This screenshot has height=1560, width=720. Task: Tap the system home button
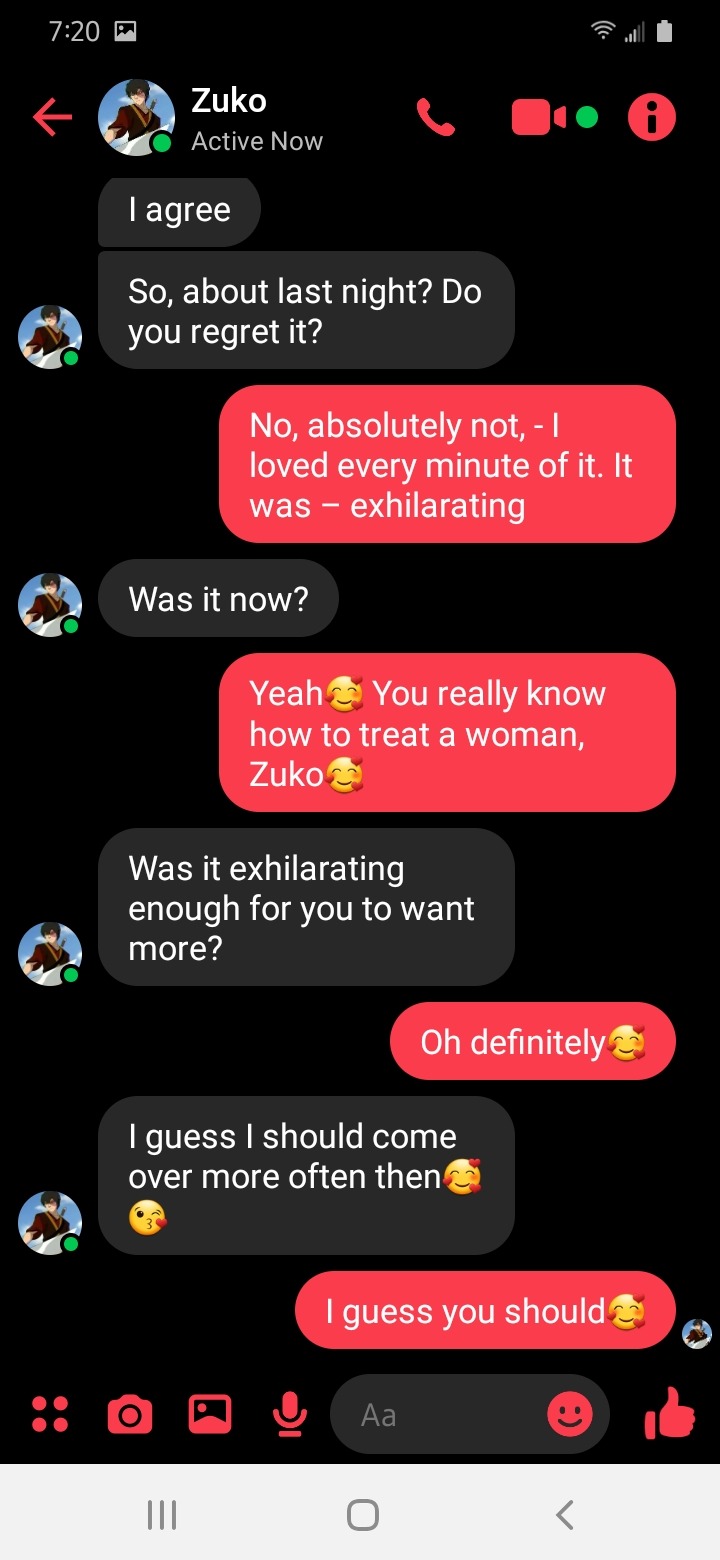(362, 1515)
